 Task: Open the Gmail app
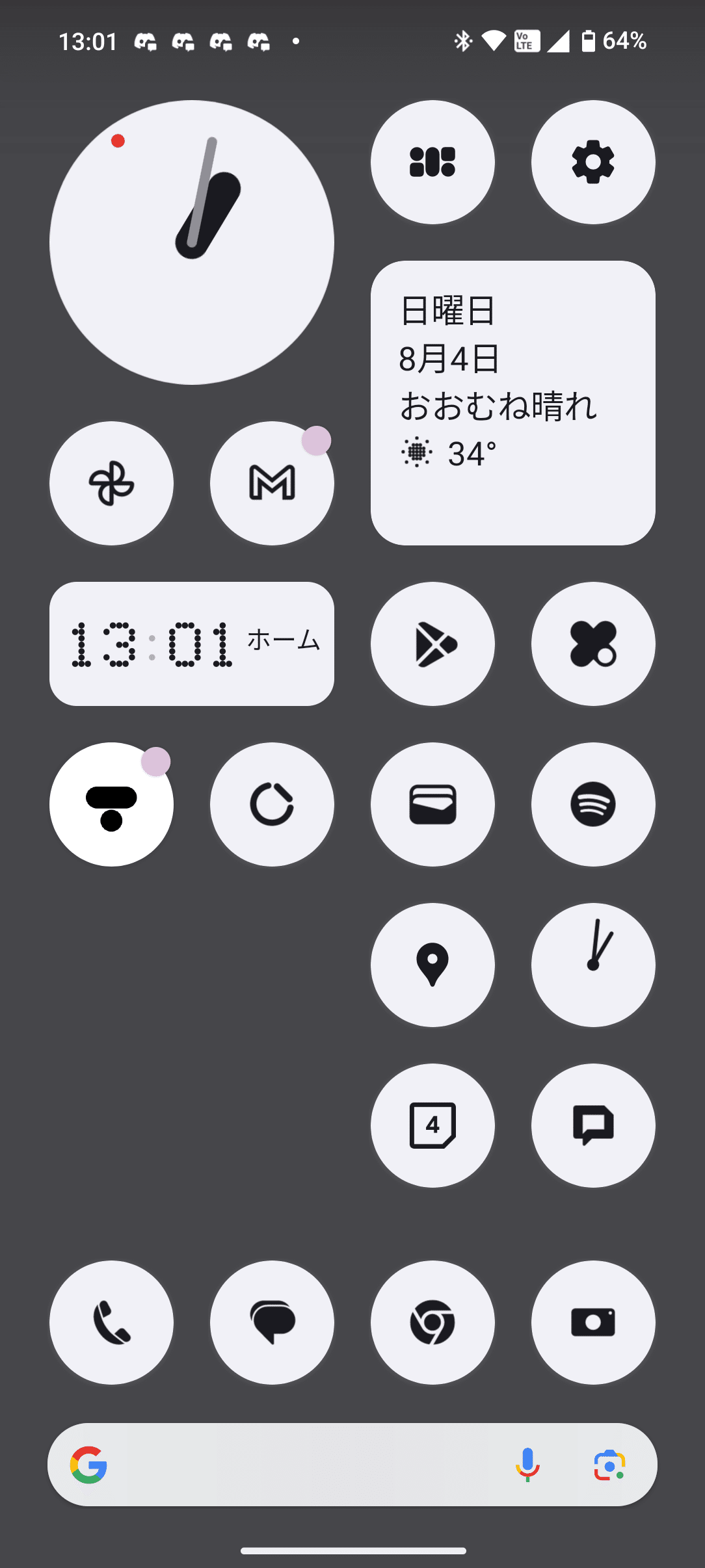(x=272, y=483)
